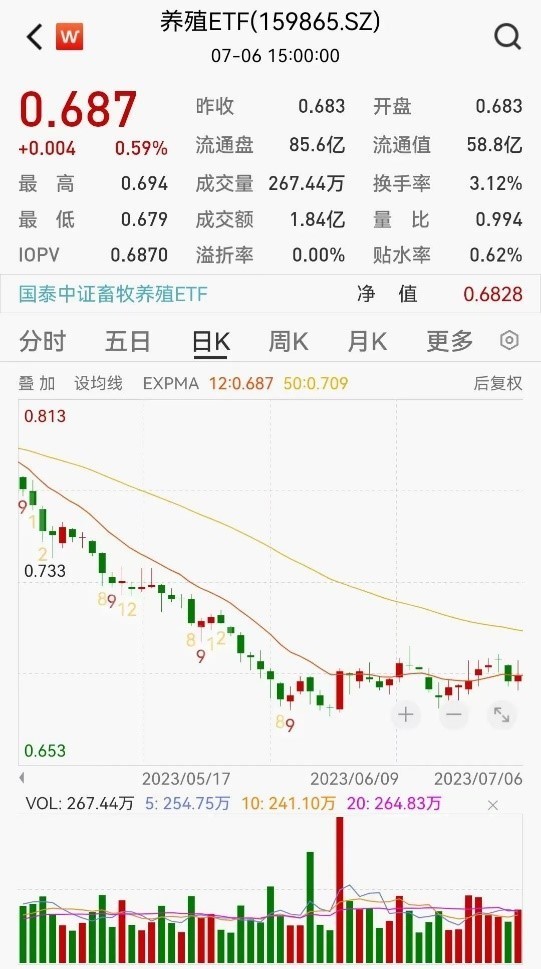Viewport: 541px width, 969px height.
Task: Tap the red W app icon
Action: tap(70, 36)
